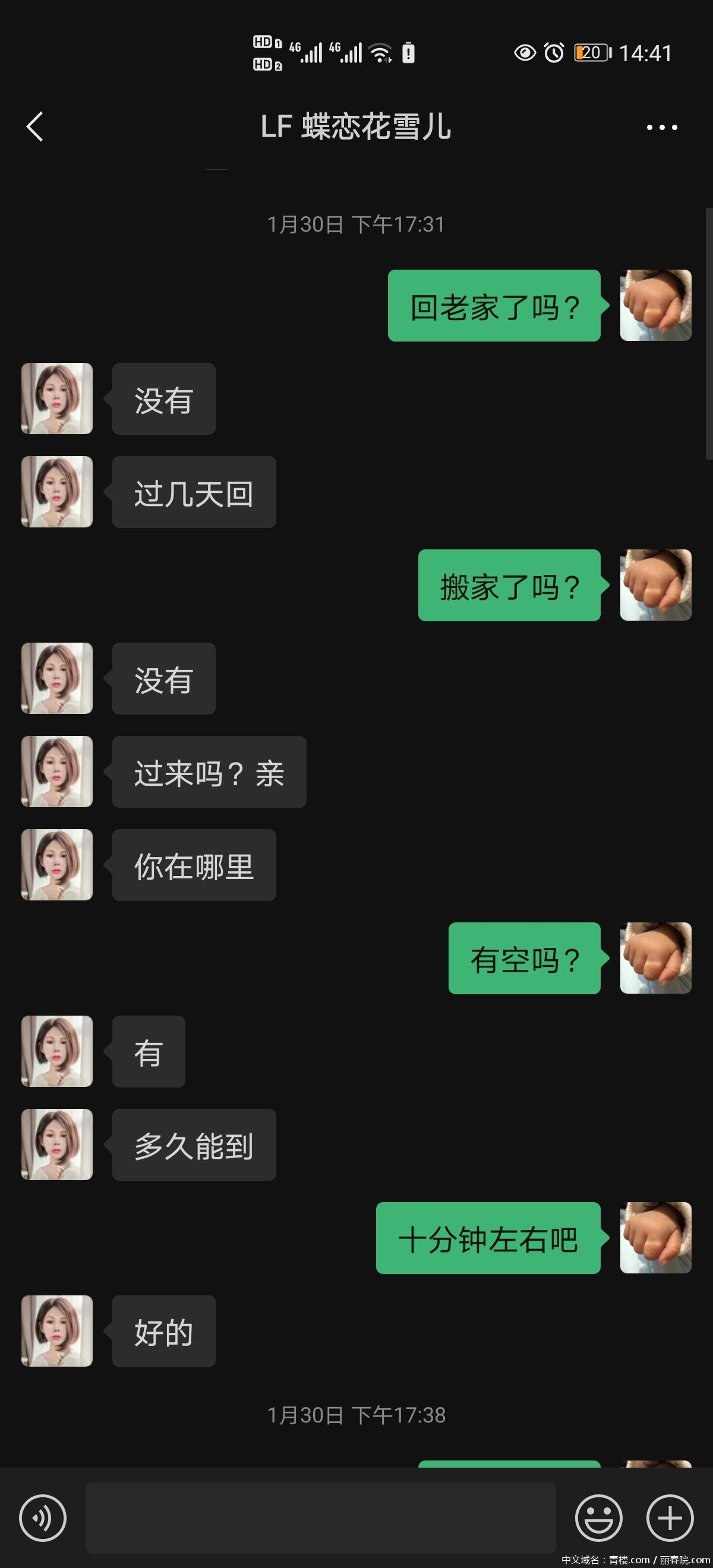Screen dimensions: 713x1568
Task: Switch to voice message input
Action: pyautogui.click(x=43, y=1517)
